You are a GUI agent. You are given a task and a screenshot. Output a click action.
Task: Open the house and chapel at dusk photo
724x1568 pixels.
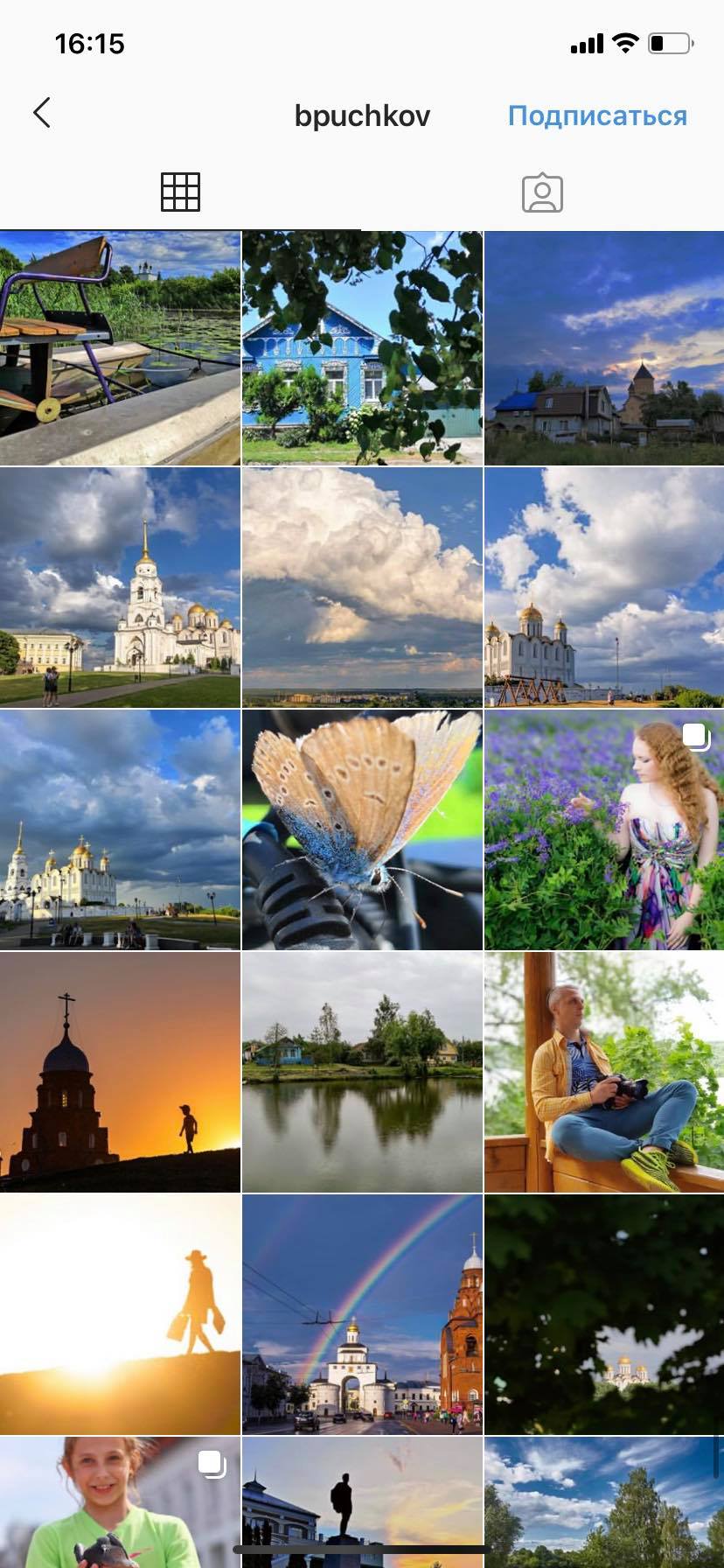tap(604, 347)
